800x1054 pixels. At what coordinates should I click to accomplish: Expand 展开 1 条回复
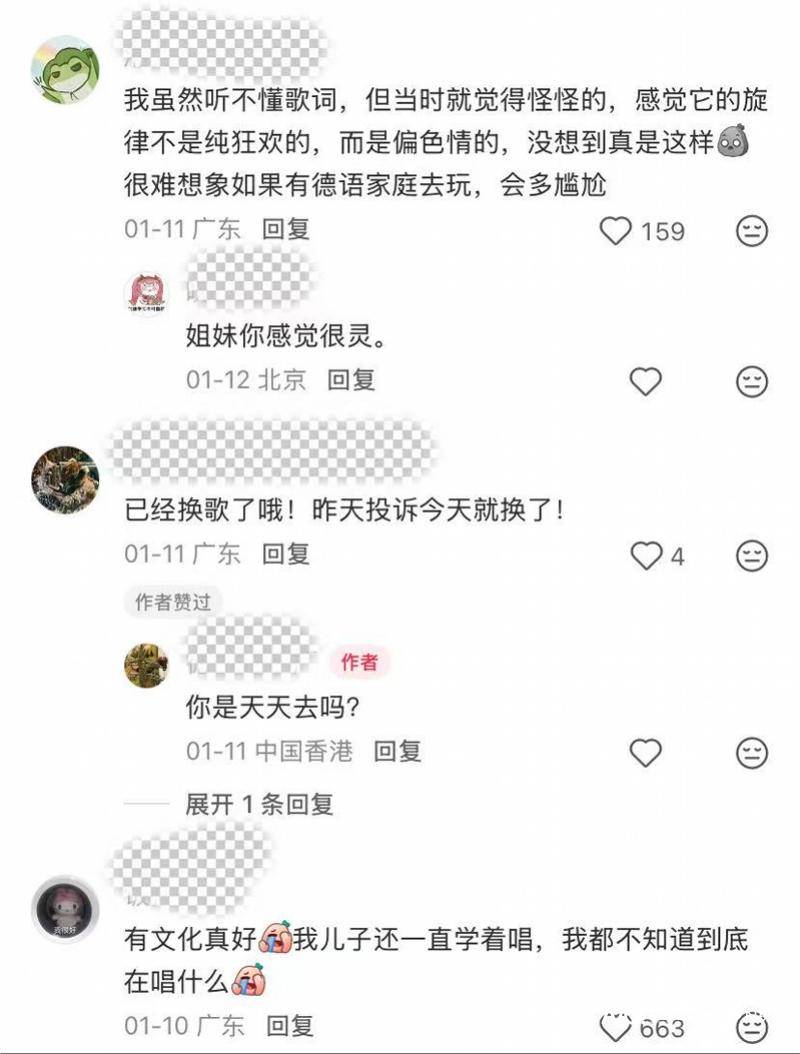(x=259, y=804)
